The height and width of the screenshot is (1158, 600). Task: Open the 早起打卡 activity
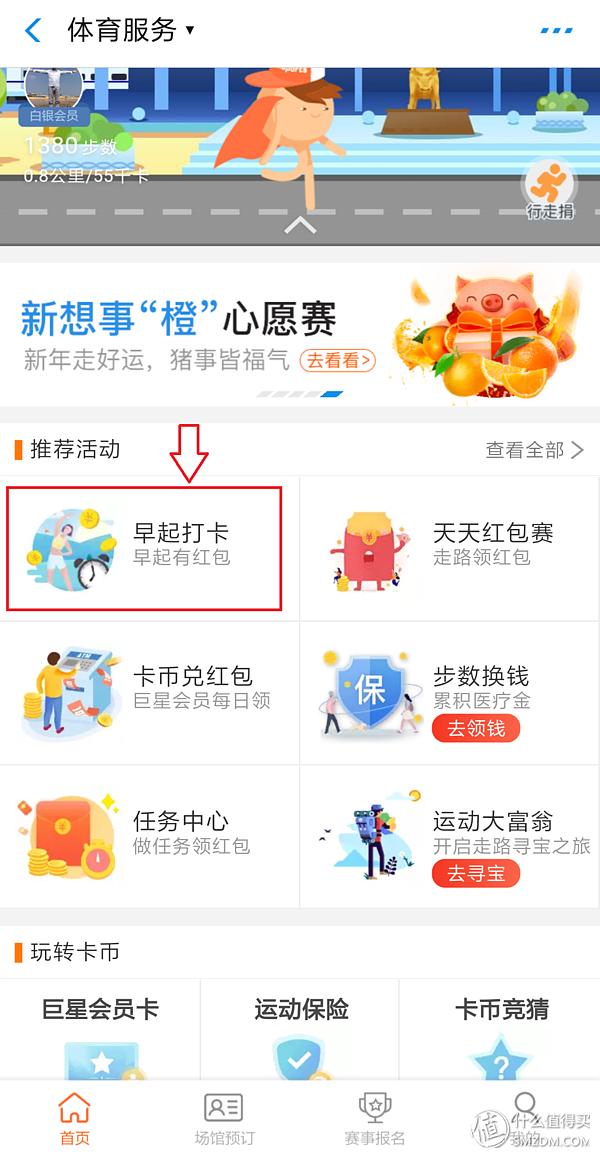149,548
